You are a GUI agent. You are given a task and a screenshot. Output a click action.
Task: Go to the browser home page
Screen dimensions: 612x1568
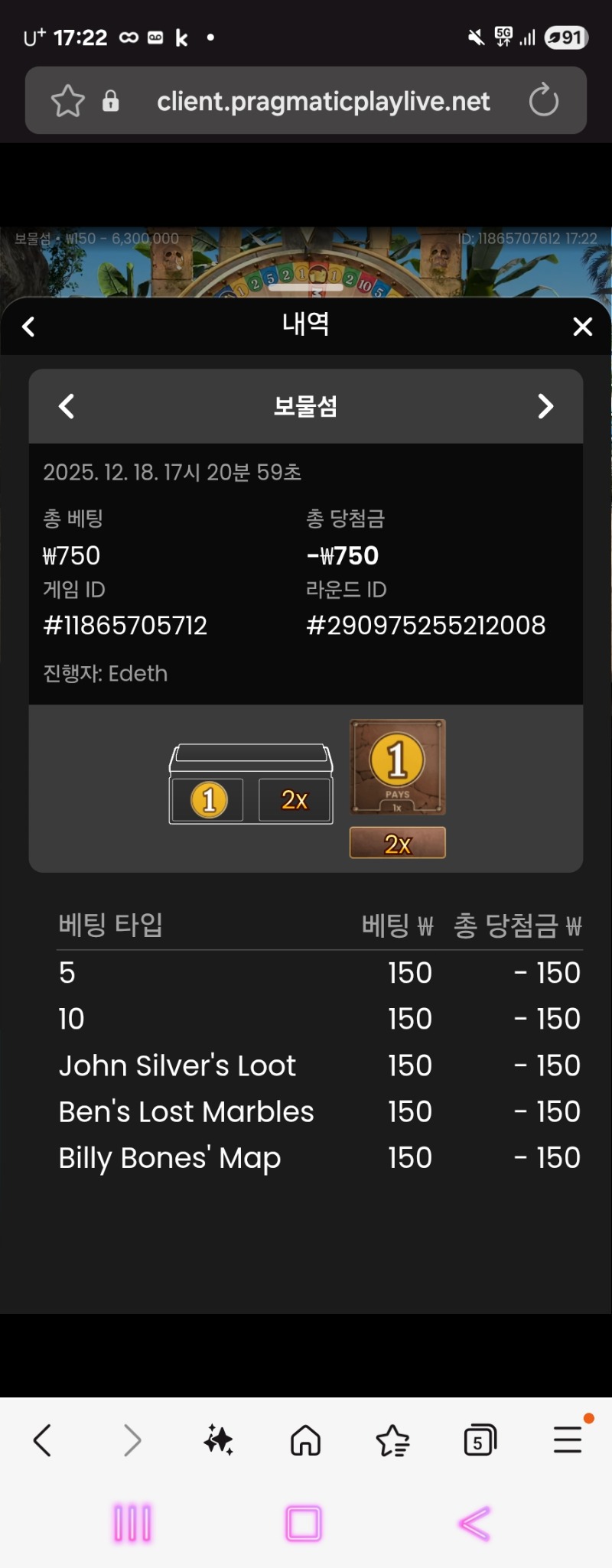tap(305, 1440)
